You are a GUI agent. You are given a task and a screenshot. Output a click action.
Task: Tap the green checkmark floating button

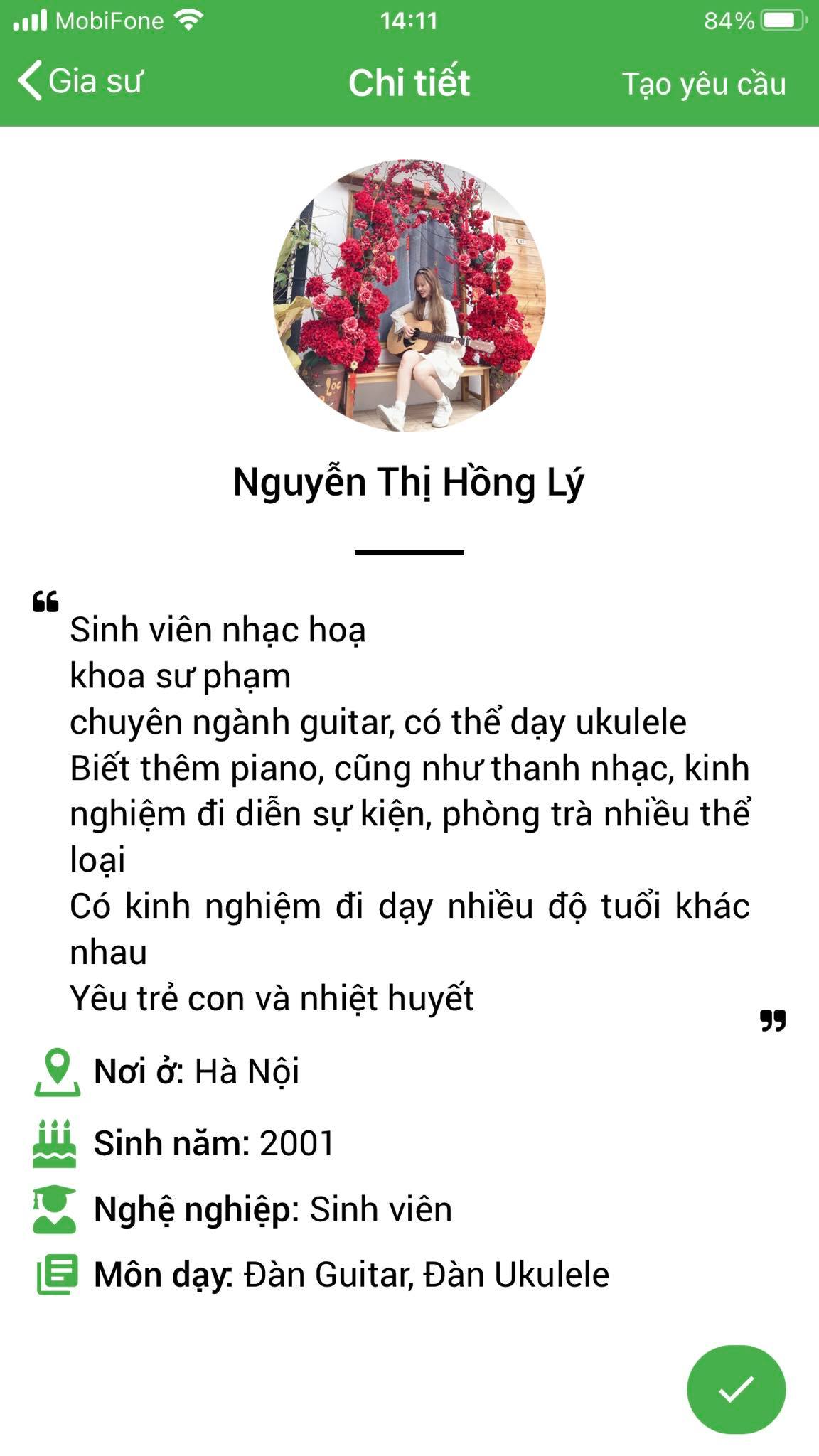click(736, 1389)
